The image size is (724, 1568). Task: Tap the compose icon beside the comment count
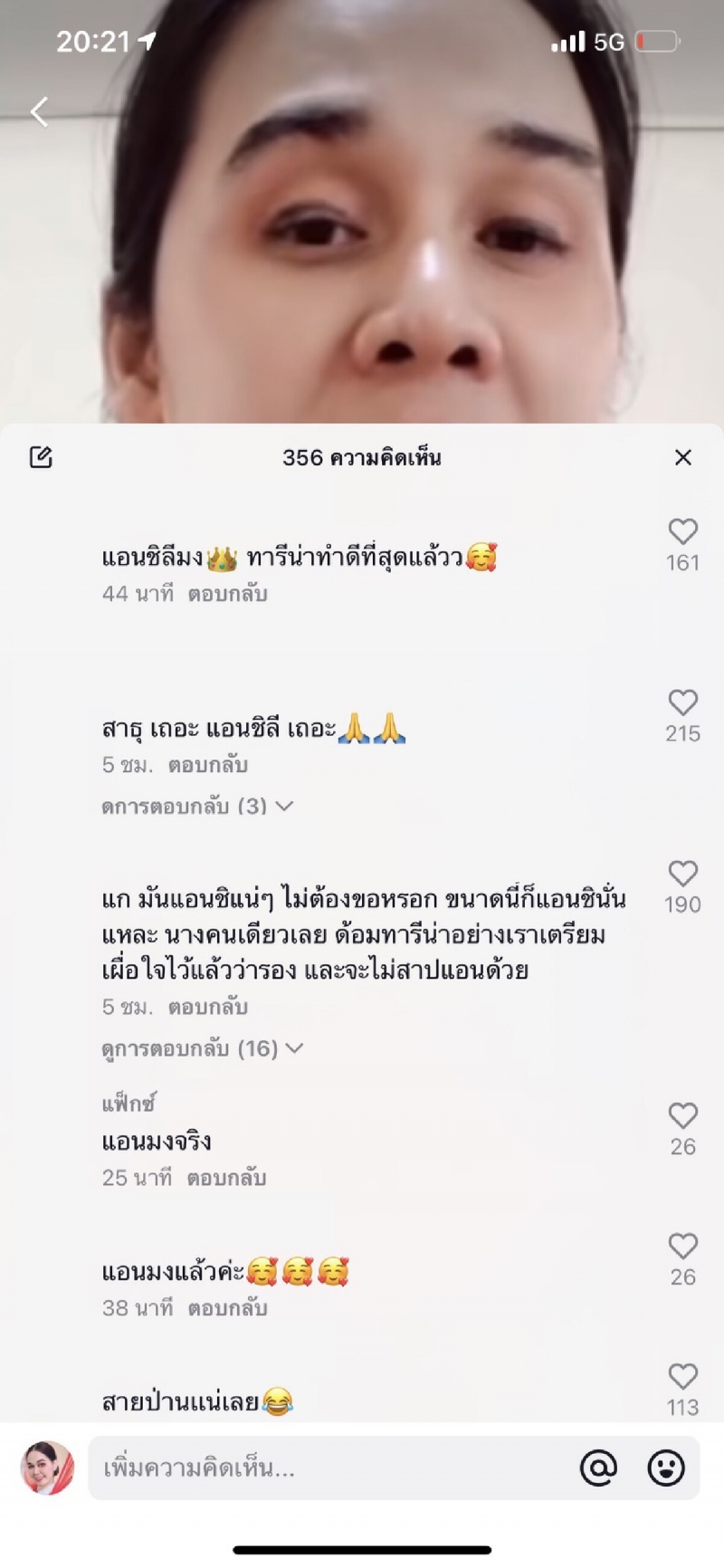point(41,457)
